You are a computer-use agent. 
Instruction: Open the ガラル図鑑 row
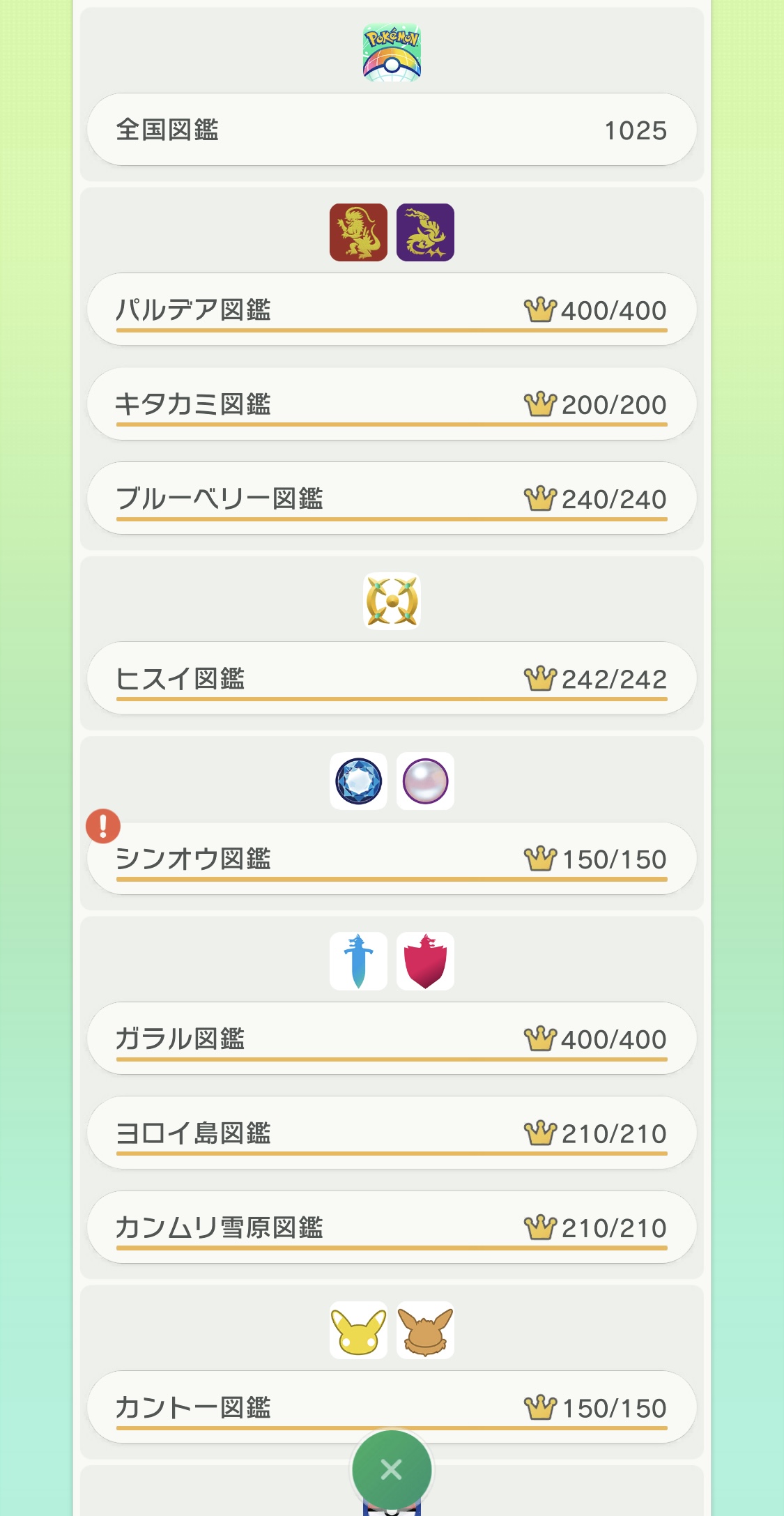tap(392, 1039)
